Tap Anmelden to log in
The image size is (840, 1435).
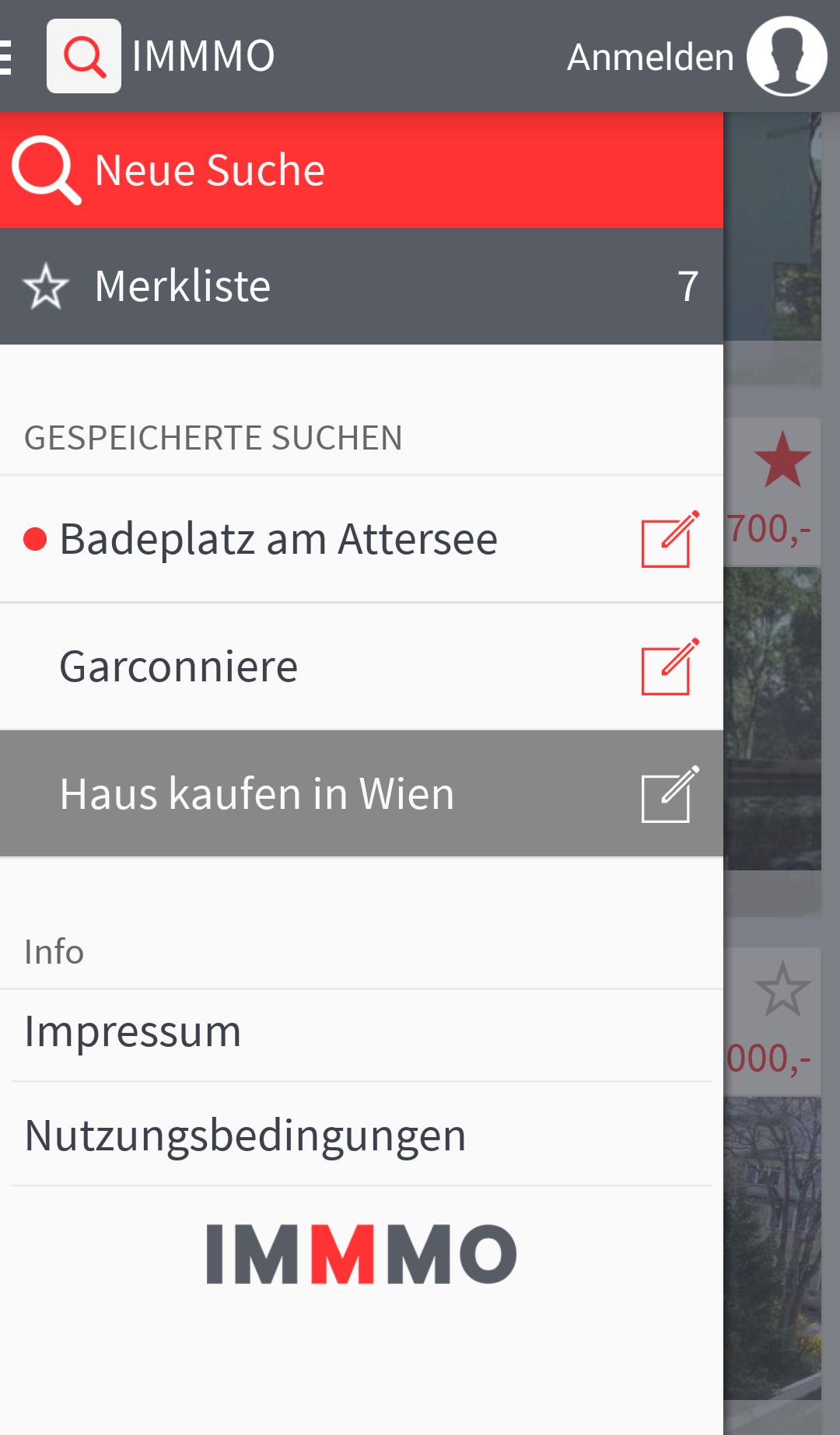650,57
